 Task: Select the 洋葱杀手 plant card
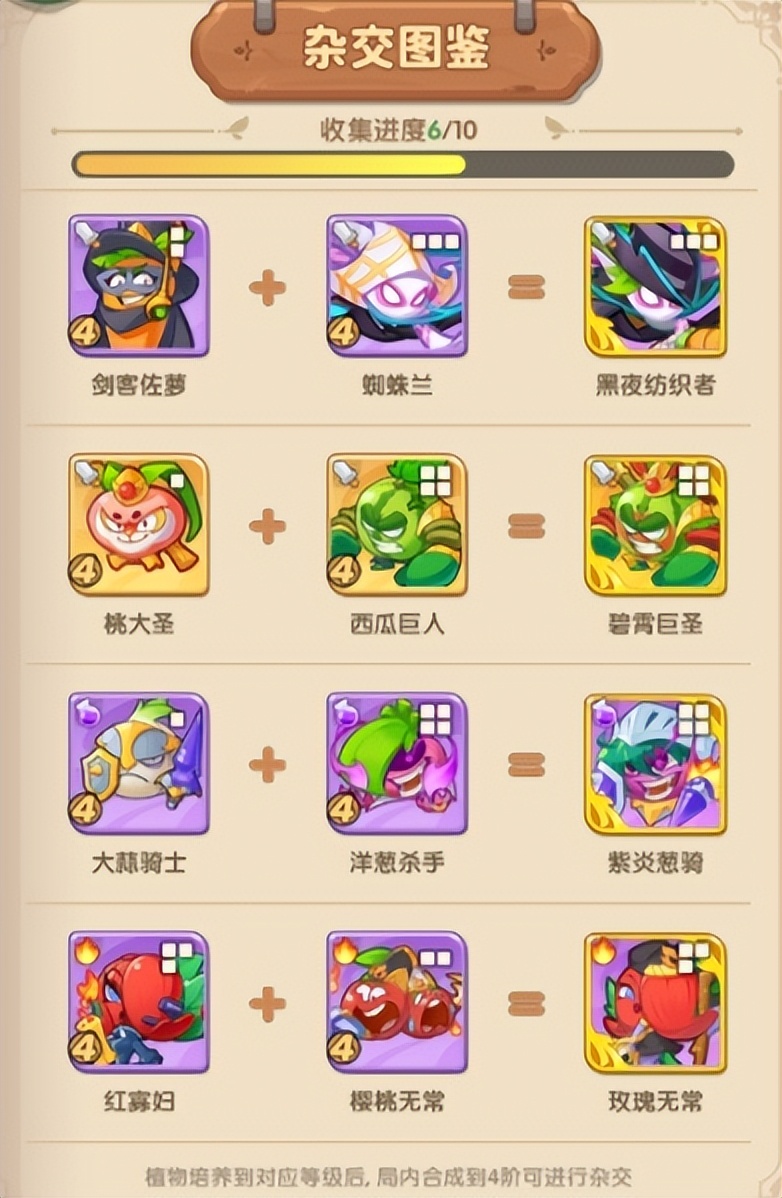pyautogui.click(x=397, y=764)
